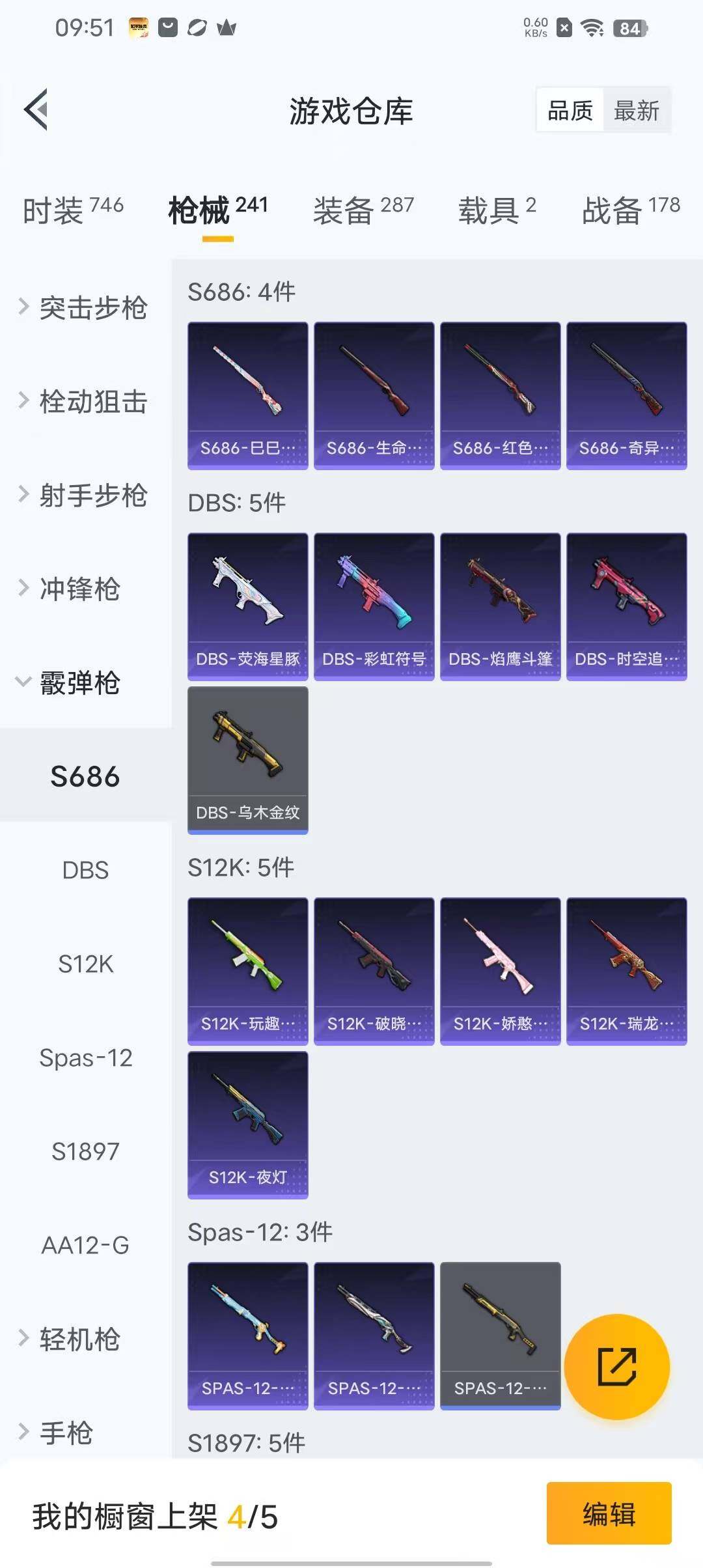
Task: Tap the orange share floating button
Action: [x=616, y=1366]
